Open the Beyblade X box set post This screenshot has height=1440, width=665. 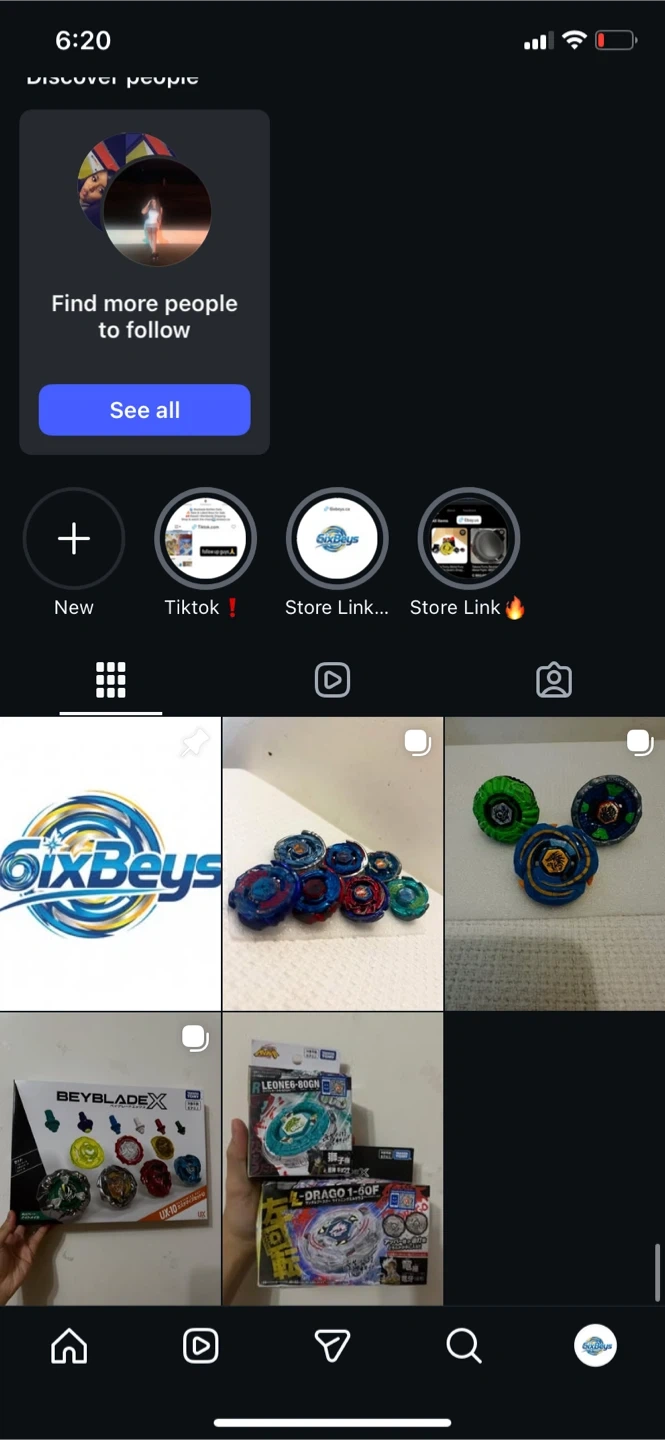coord(110,1158)
